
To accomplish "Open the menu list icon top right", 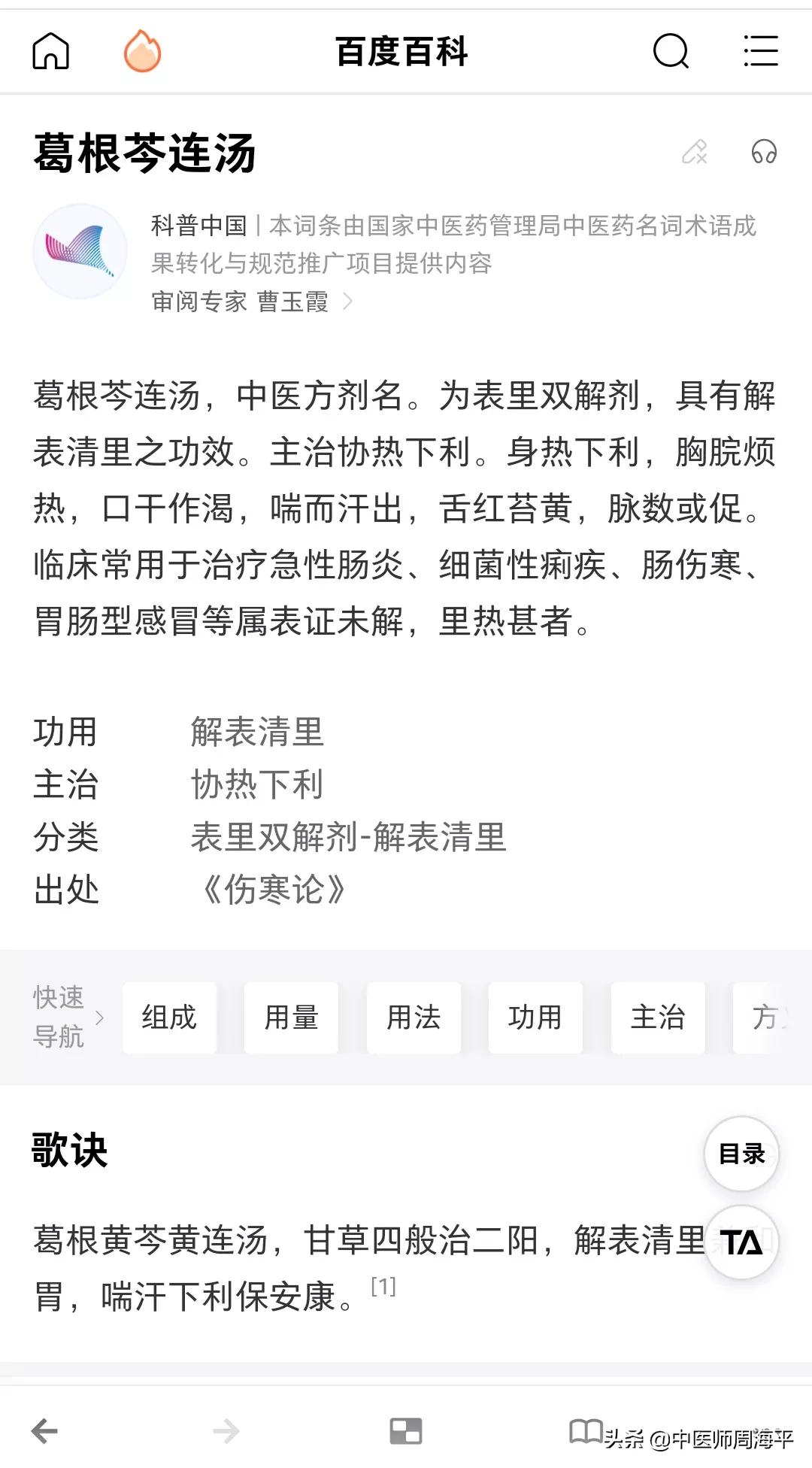I will (762, 50).
